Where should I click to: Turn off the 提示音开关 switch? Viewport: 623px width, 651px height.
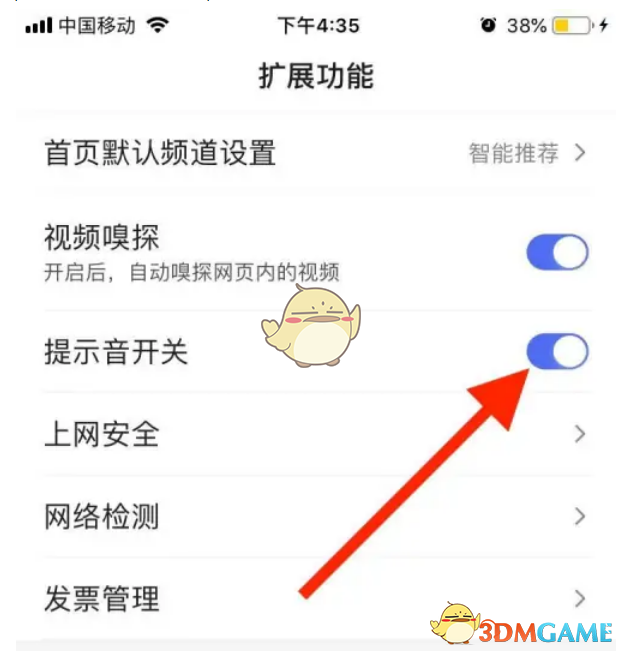557,352
